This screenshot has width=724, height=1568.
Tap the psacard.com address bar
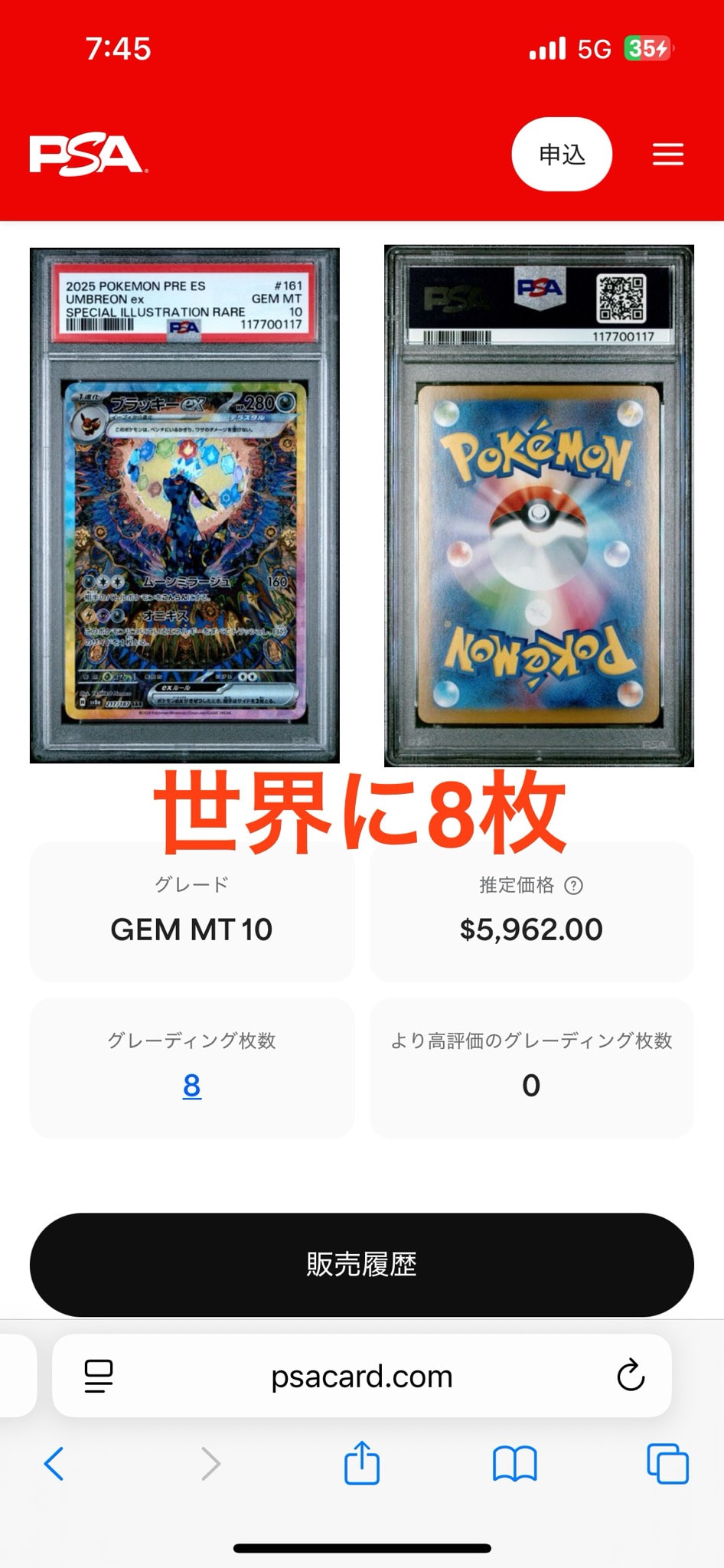(362, 1376)
